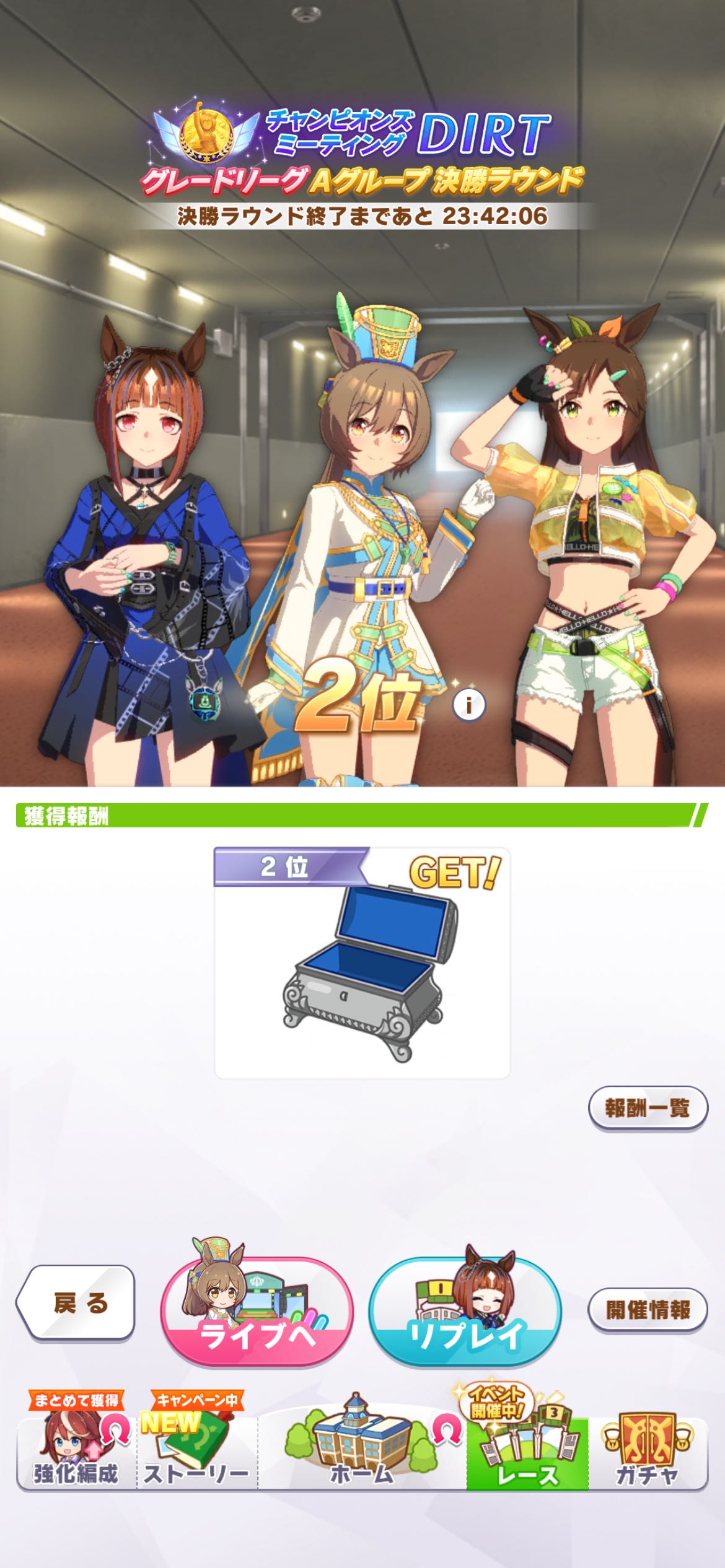Tap the 戻る back button
Screen dimensions: 725x1568
77,1304
